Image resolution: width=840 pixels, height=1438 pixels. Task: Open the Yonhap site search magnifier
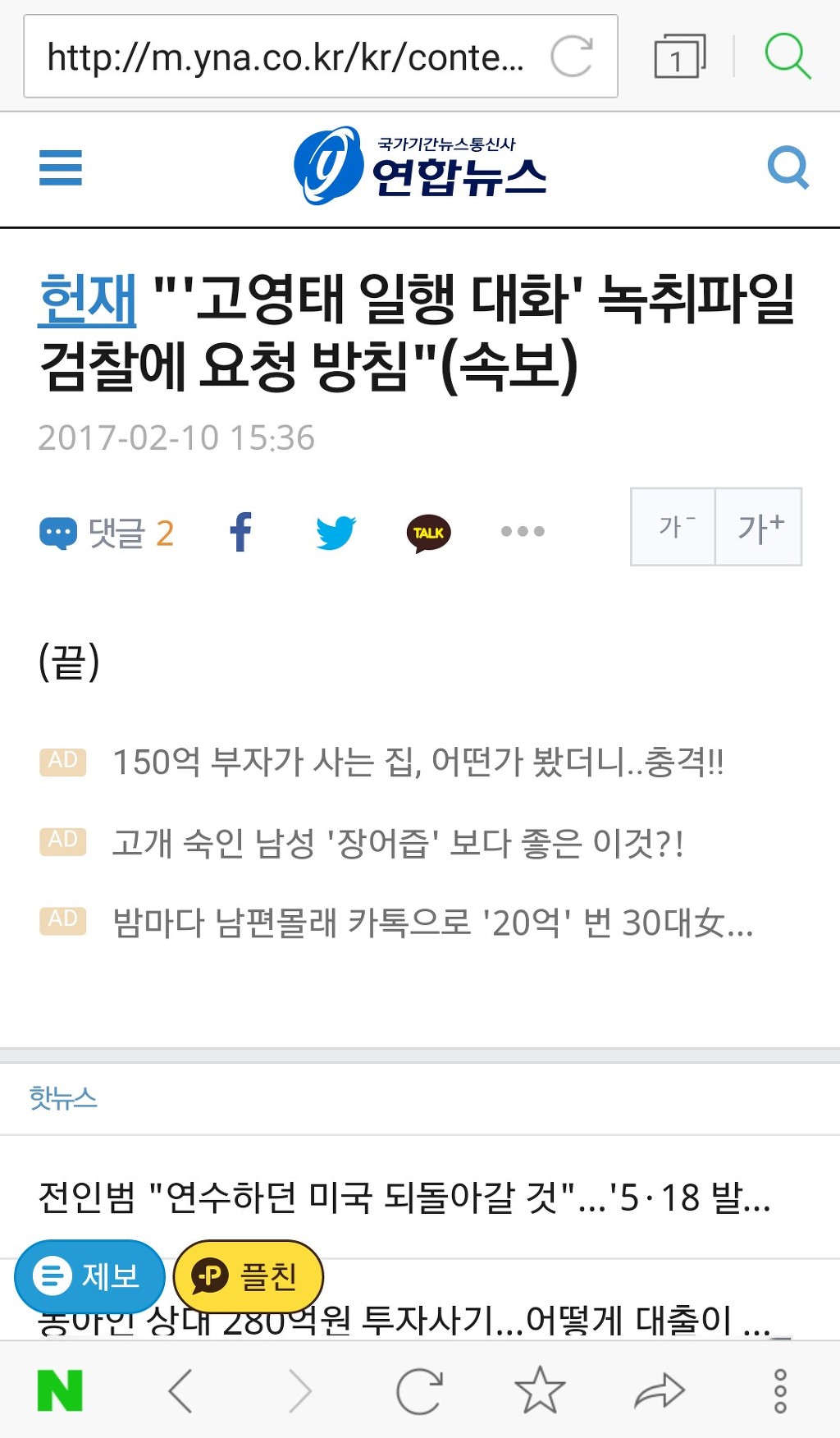pyautogui.click(x=787, y=168)
